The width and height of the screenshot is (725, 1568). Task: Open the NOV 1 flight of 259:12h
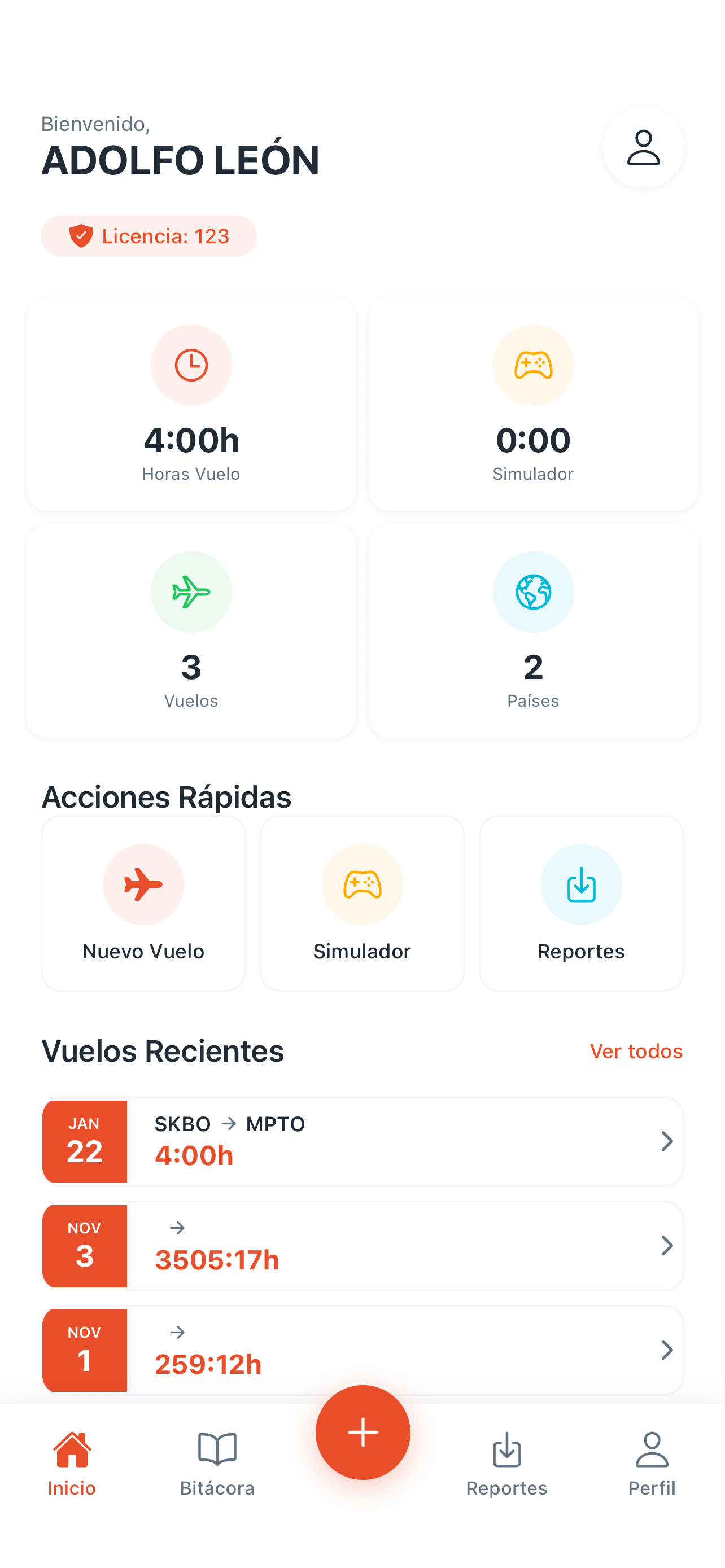coord(362,1350)
